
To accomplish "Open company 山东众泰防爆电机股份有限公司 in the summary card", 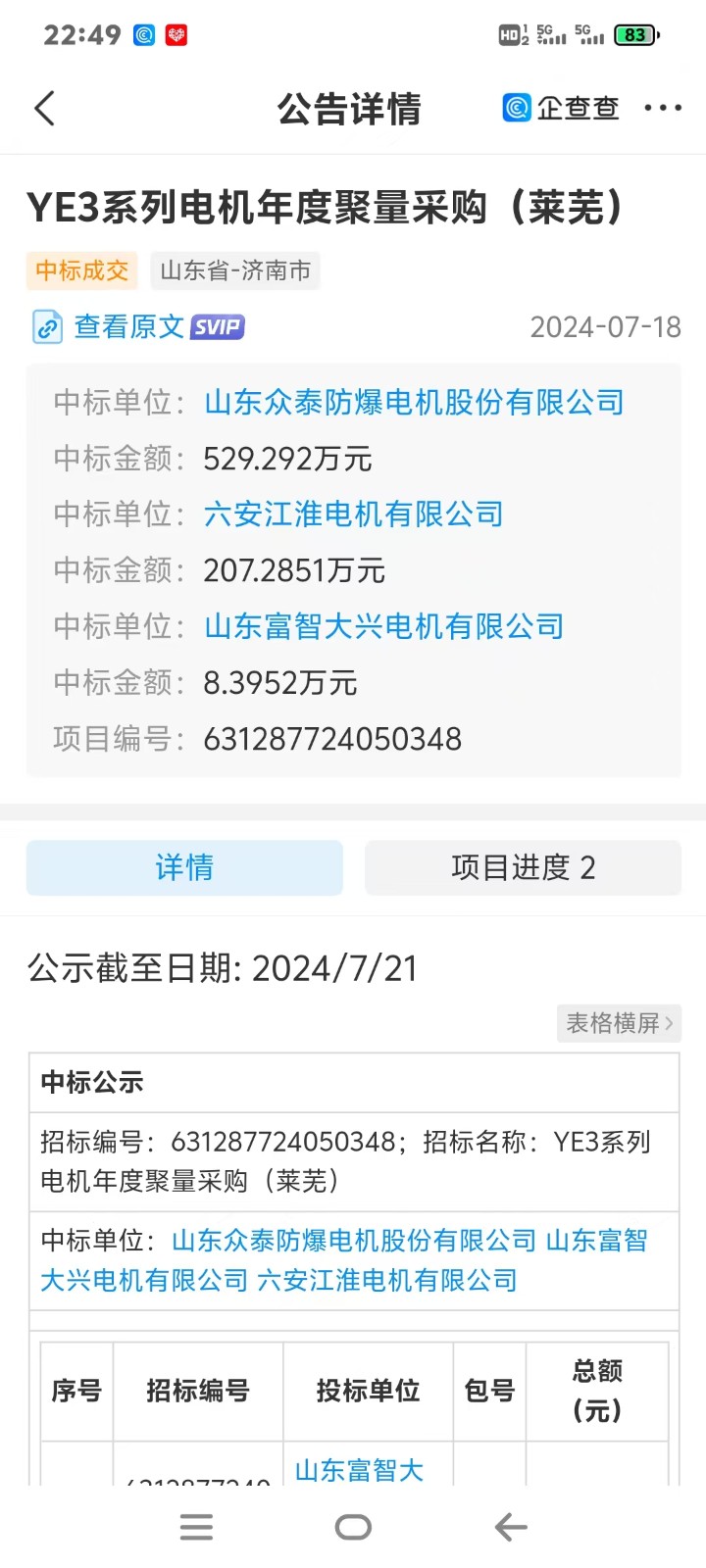I will (414, 402).
